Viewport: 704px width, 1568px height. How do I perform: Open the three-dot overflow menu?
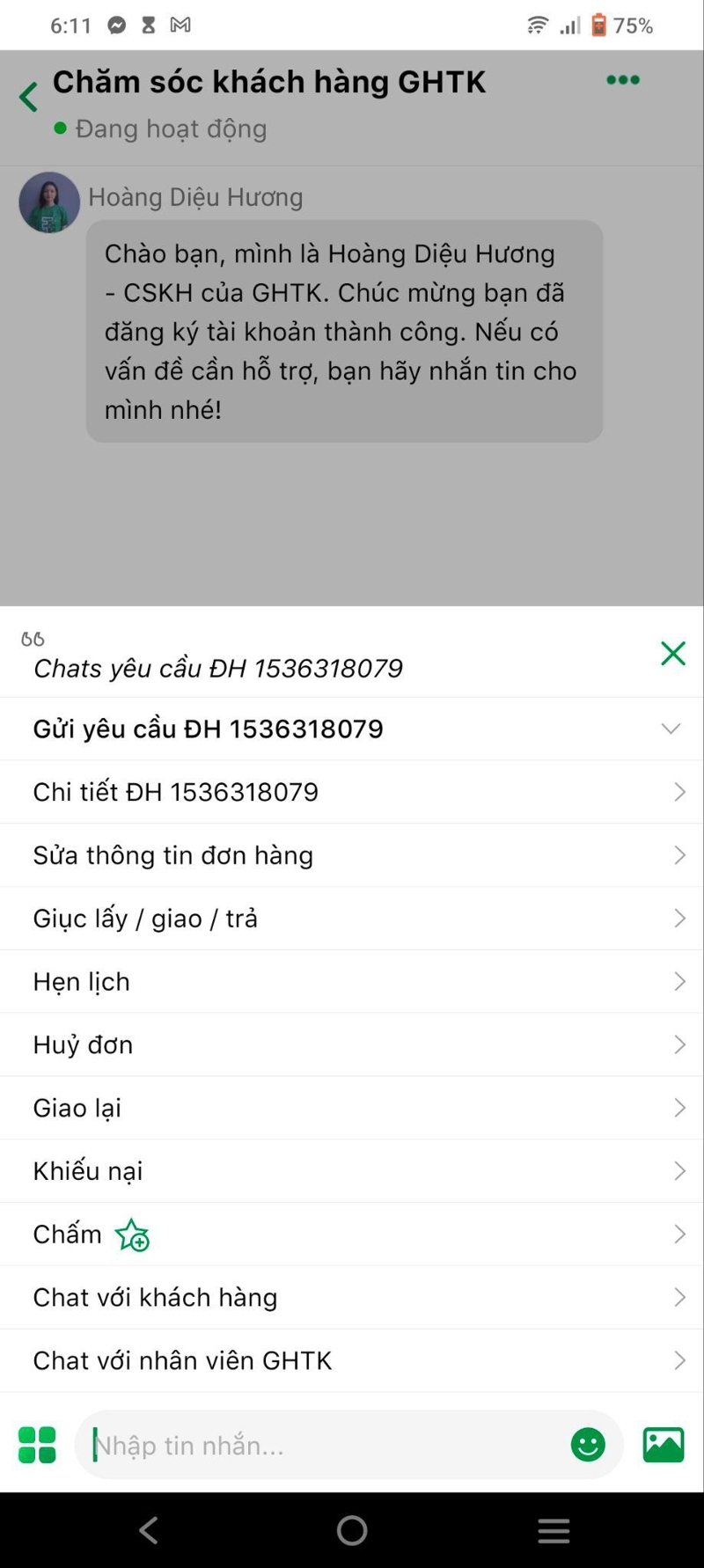[623, 81]
